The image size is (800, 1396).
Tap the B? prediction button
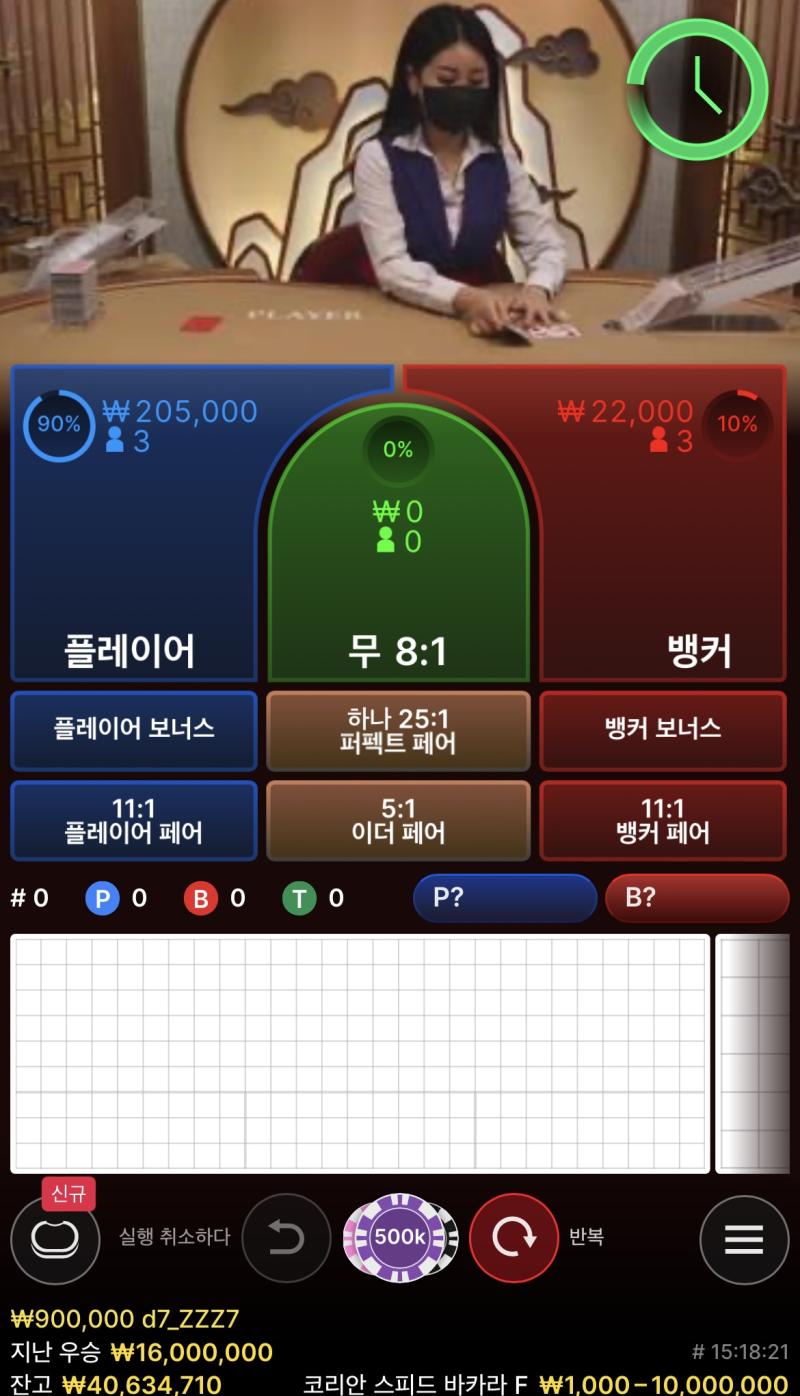697,898
